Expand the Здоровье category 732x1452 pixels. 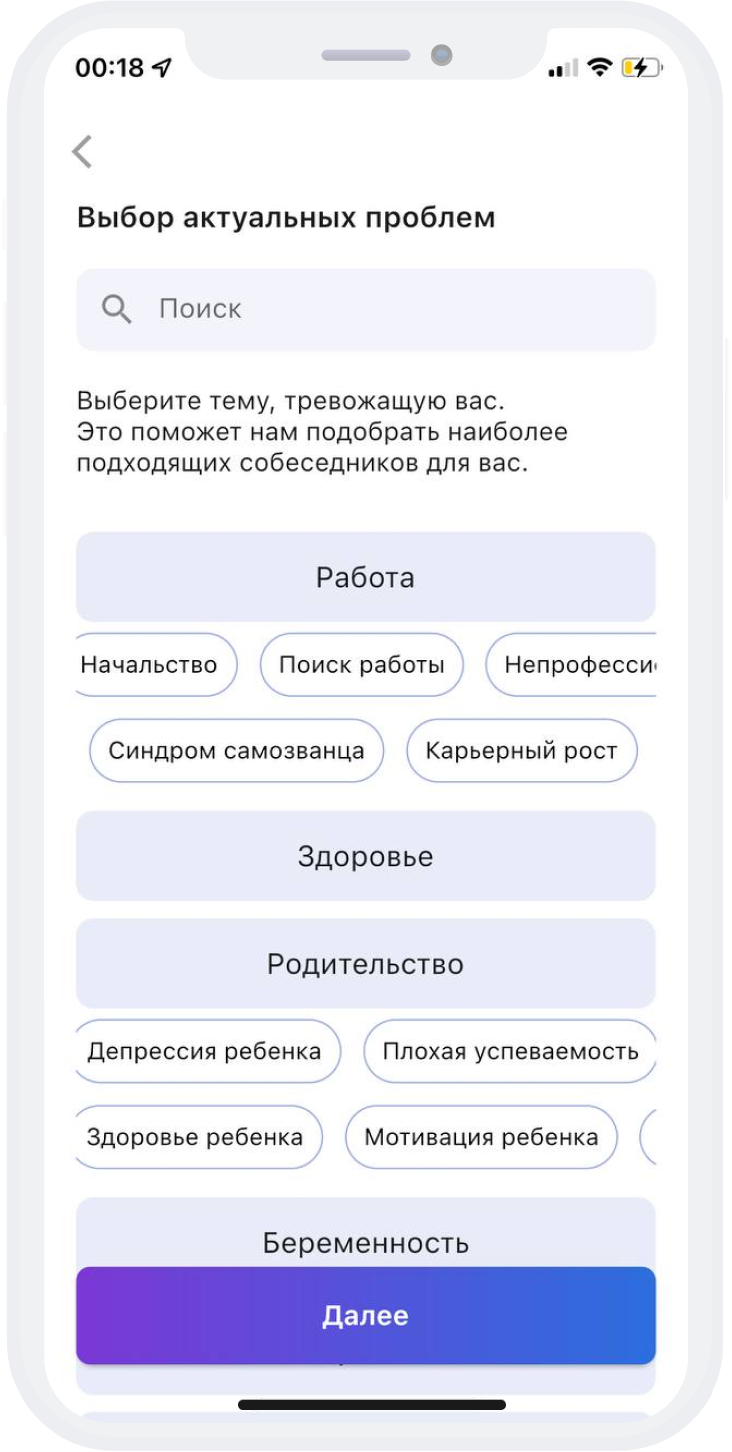(366, 856)
